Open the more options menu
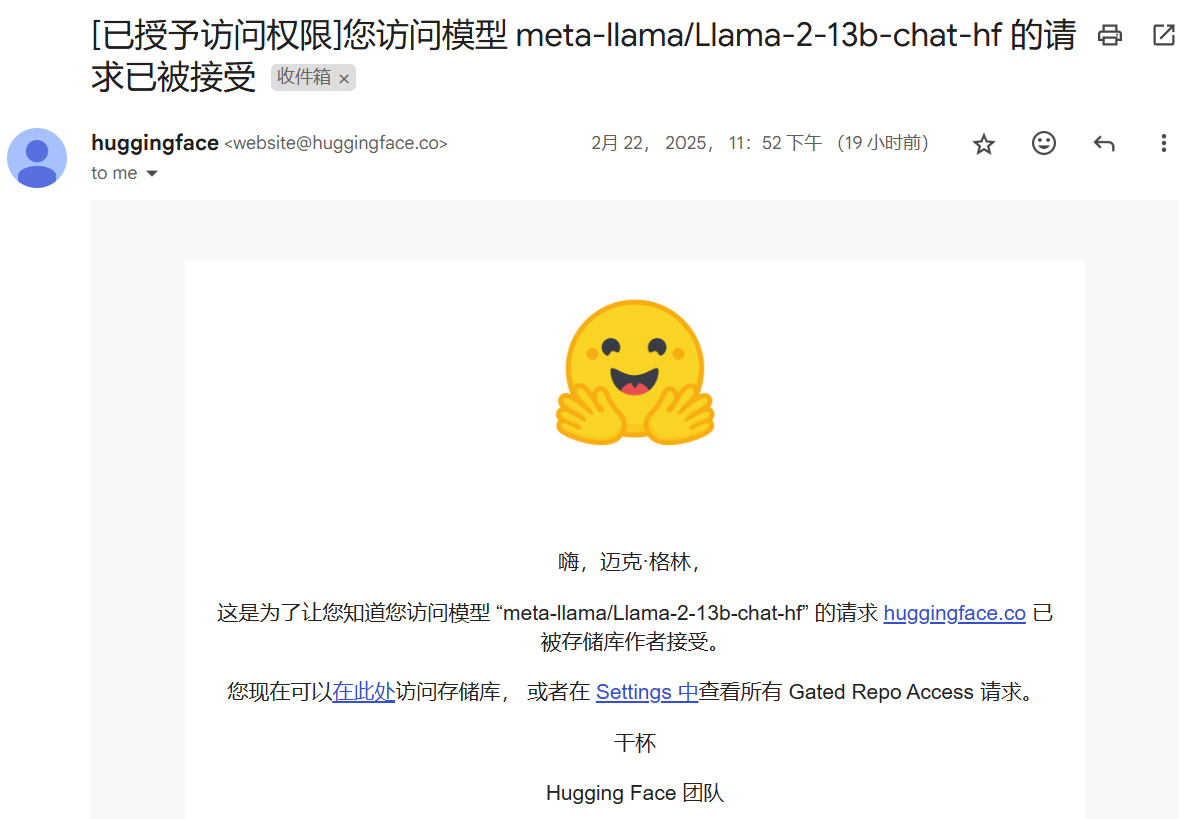 point(1163,144)
